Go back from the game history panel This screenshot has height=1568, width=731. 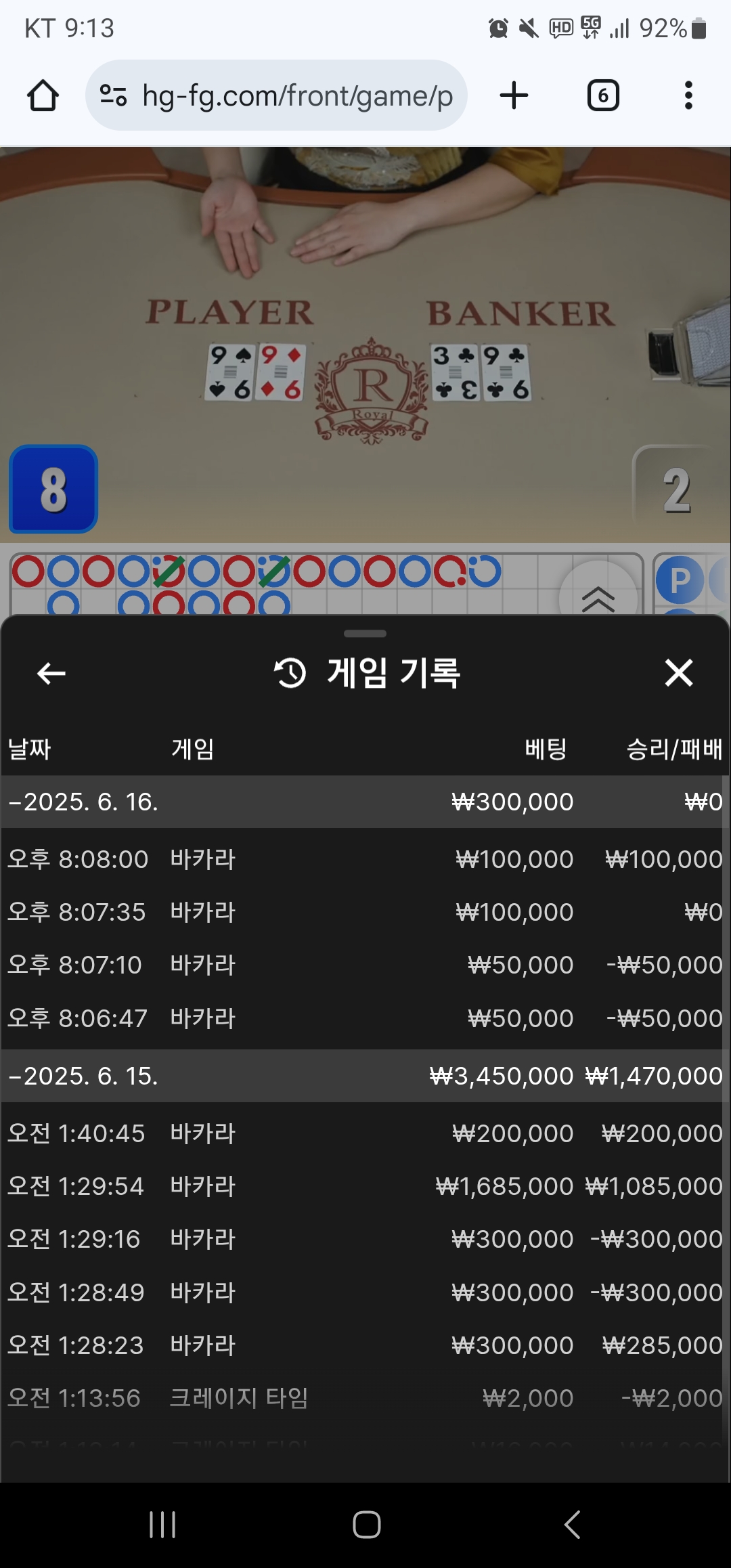[51, 673]
